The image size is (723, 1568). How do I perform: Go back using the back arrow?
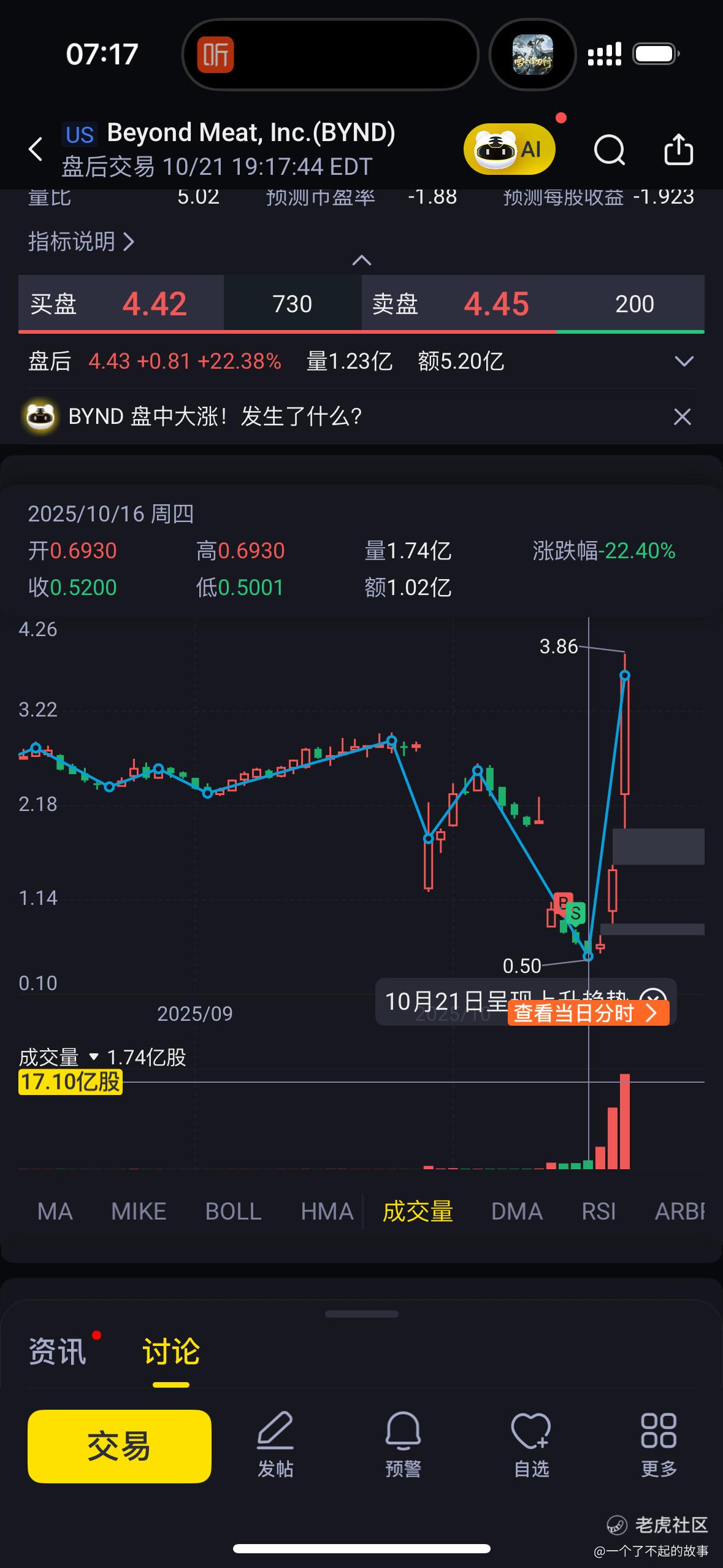36,149
